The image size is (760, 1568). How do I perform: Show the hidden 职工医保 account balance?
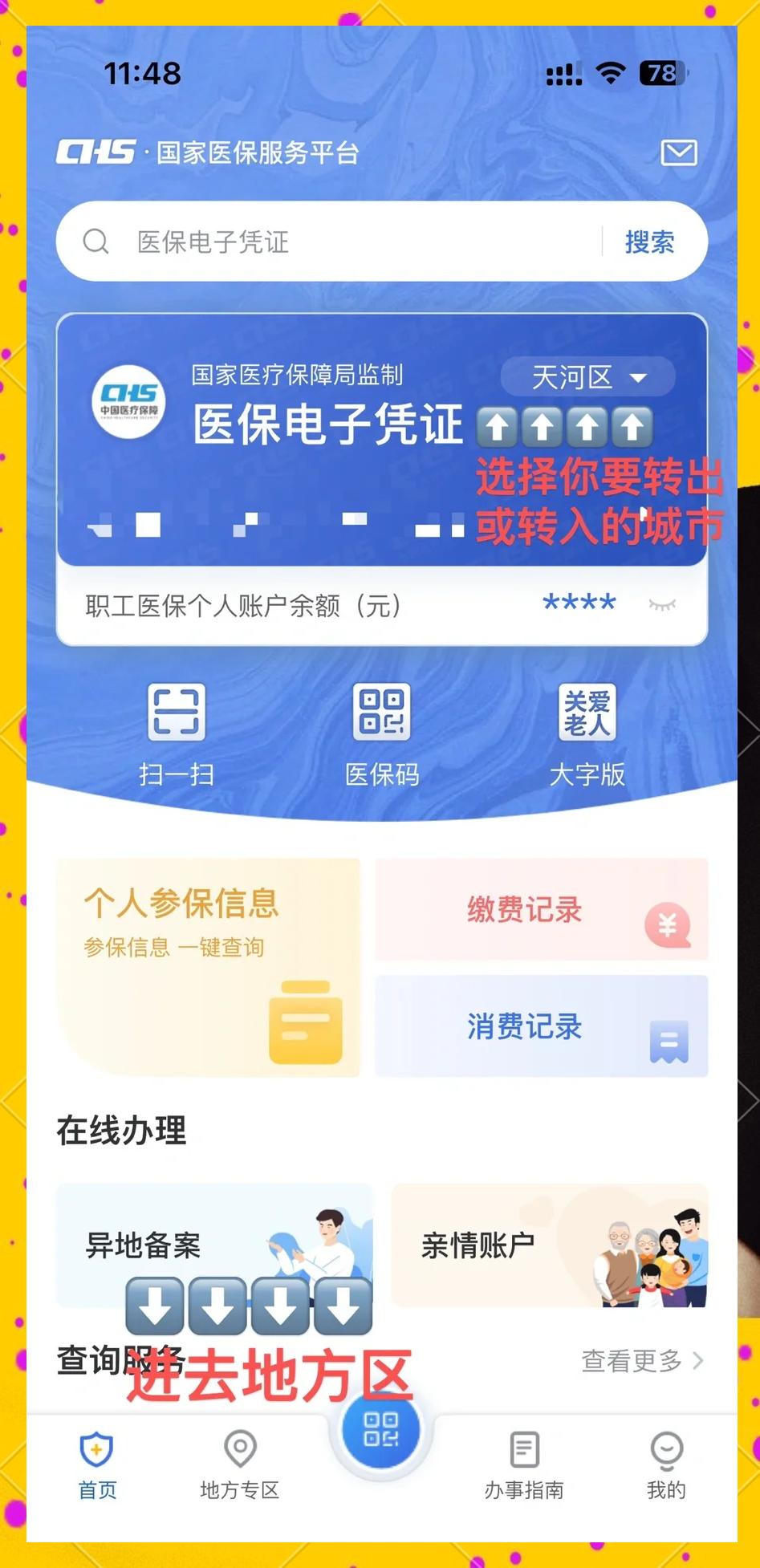click(662, 604)
